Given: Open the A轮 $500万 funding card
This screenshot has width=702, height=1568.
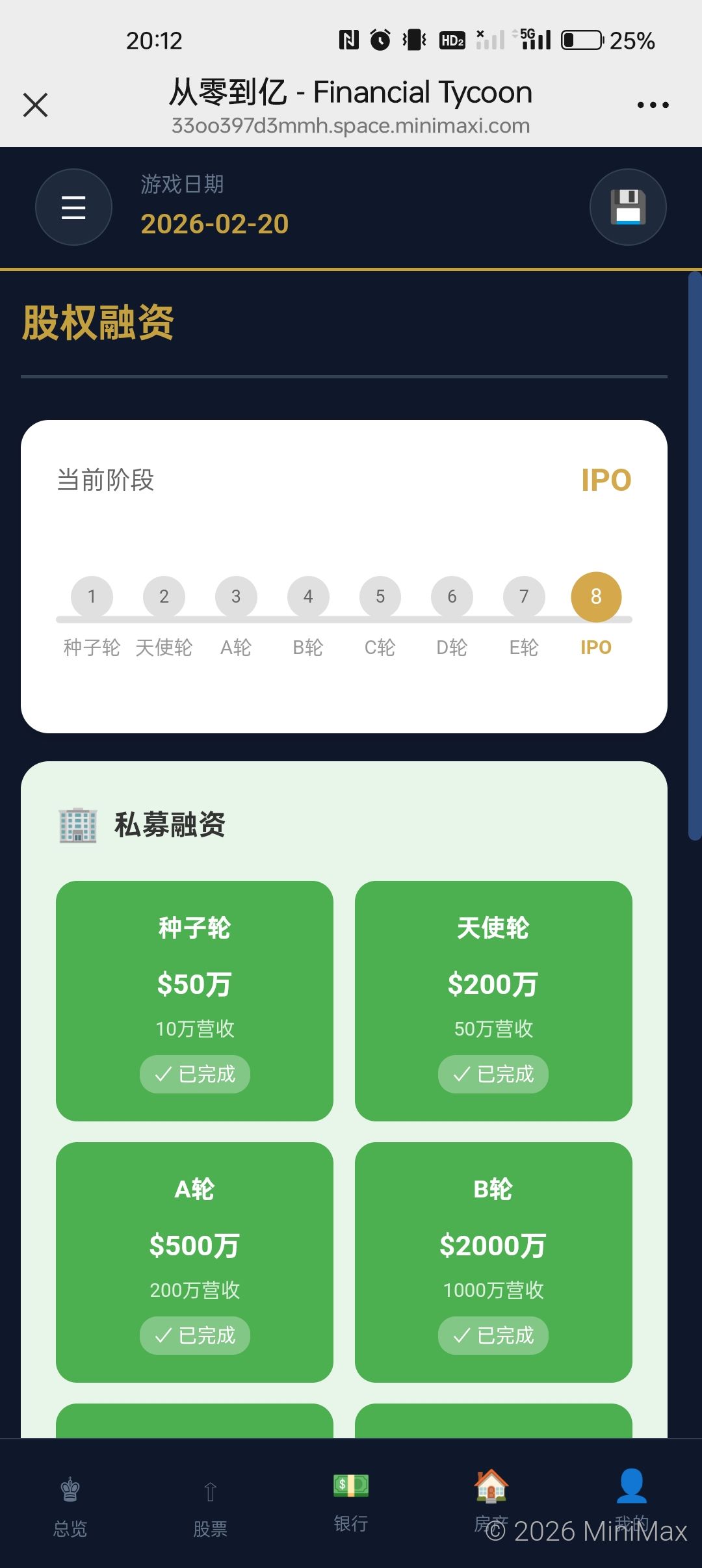Looking at the screenshot, I should [194, 1261].
